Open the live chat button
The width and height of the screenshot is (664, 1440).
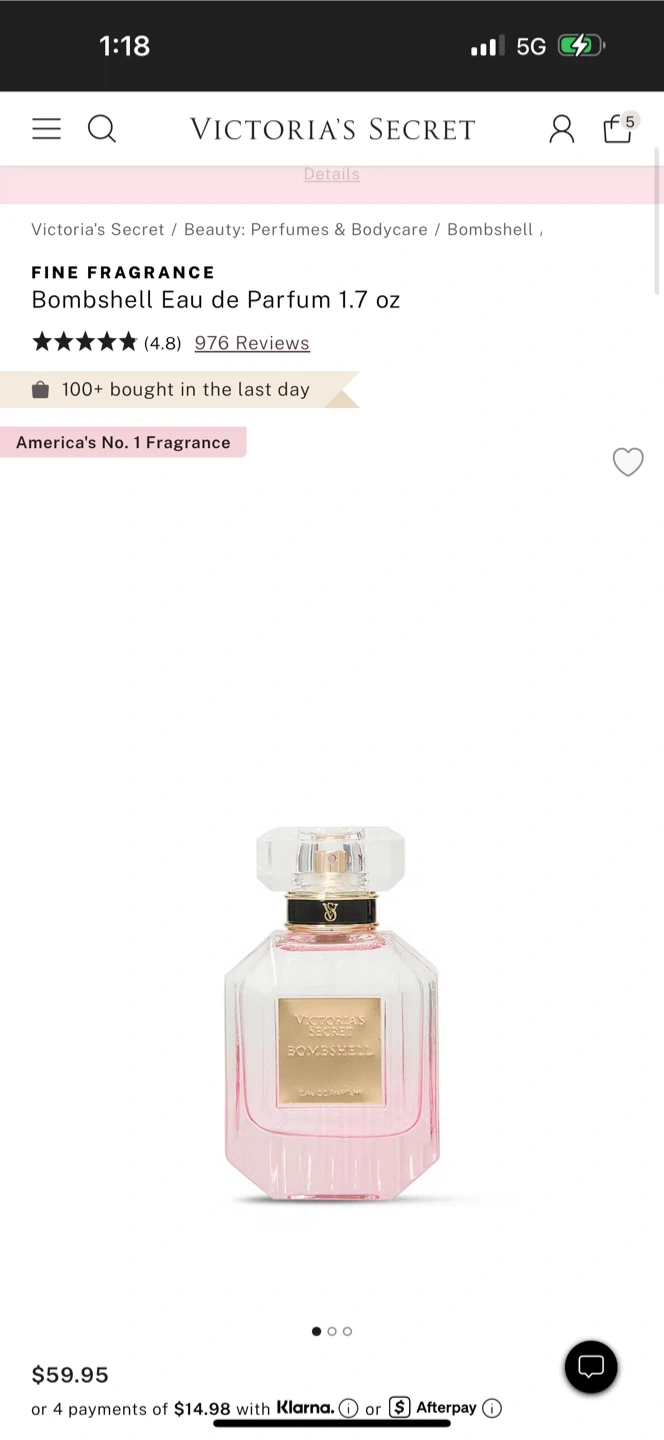[x=591, y=1367]
